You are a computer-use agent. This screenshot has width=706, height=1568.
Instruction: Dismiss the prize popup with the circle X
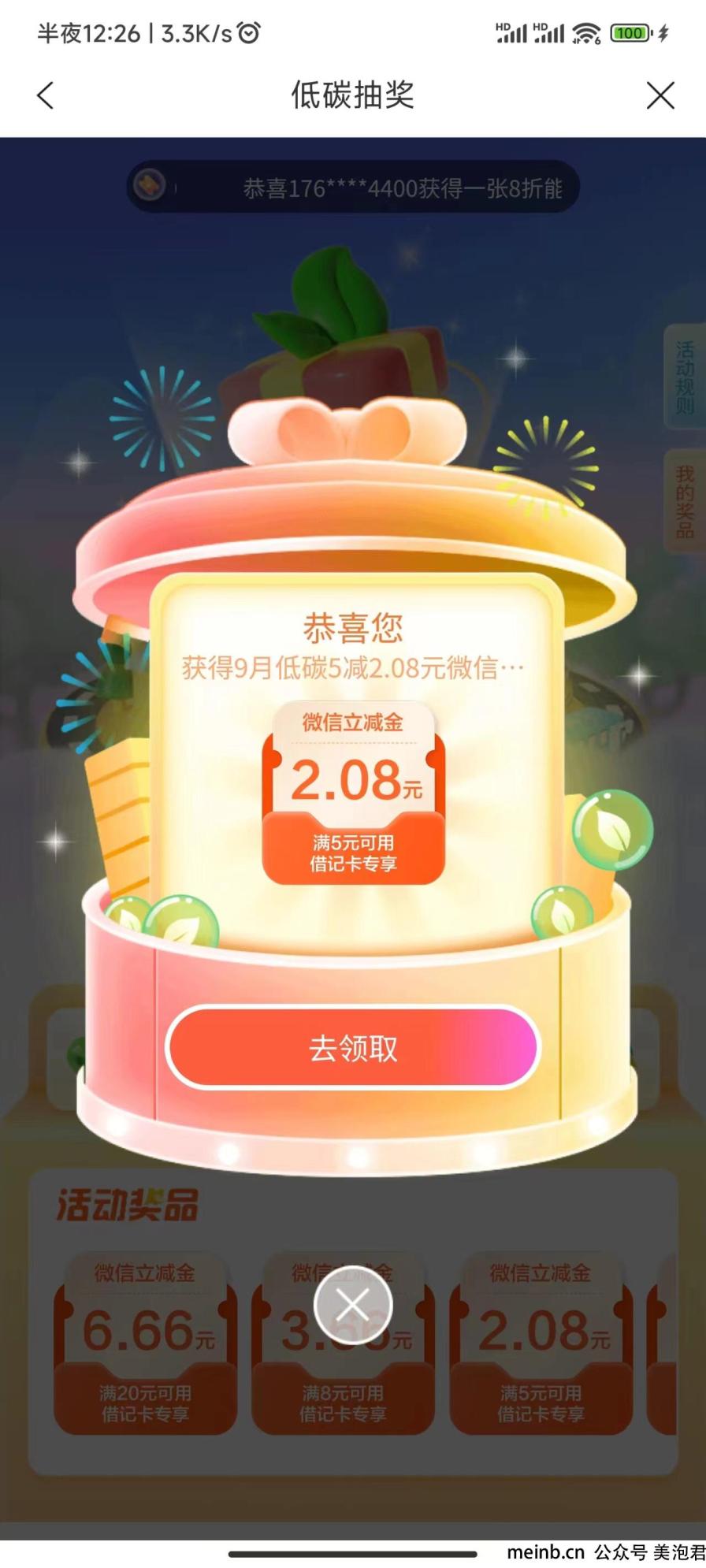352,1306
